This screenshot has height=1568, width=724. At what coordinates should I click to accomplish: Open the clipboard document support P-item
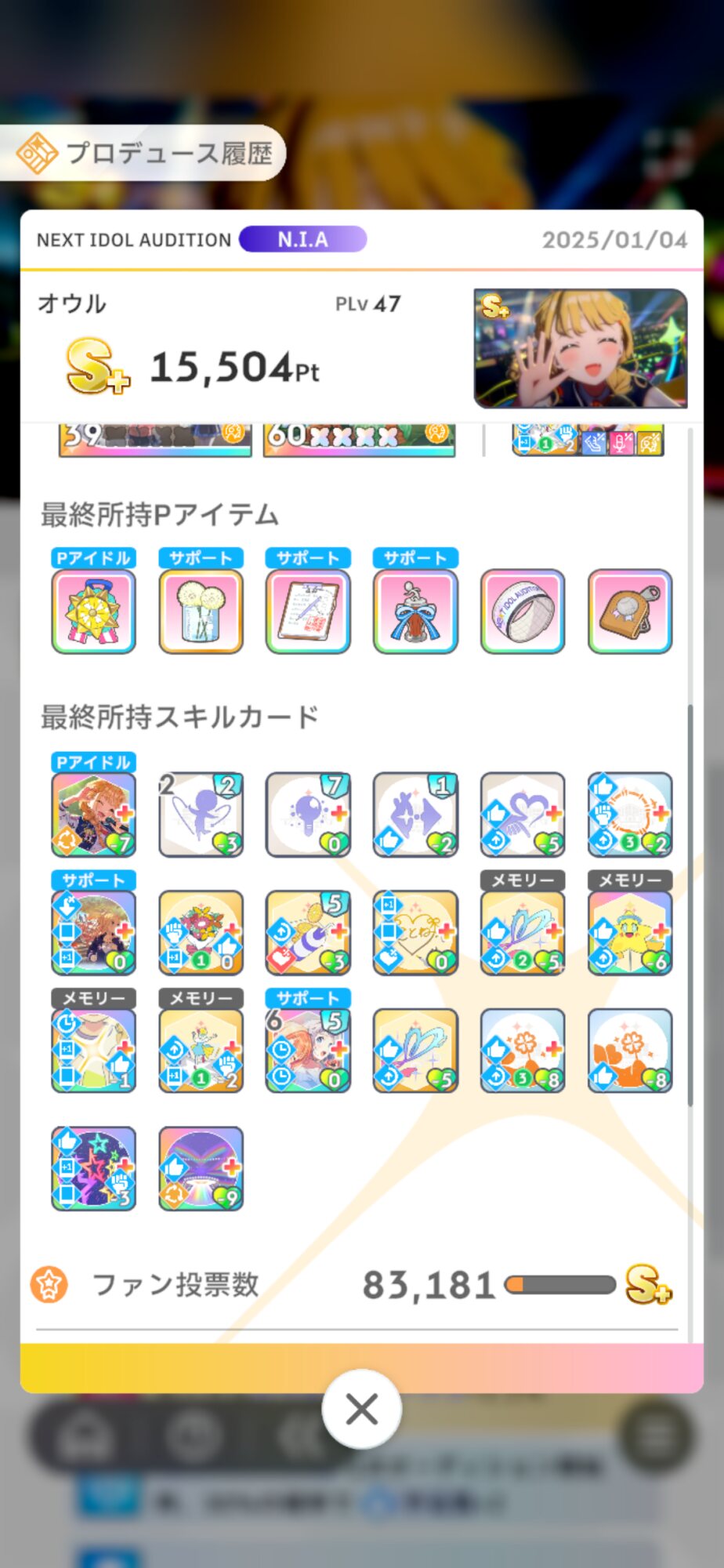308,611
